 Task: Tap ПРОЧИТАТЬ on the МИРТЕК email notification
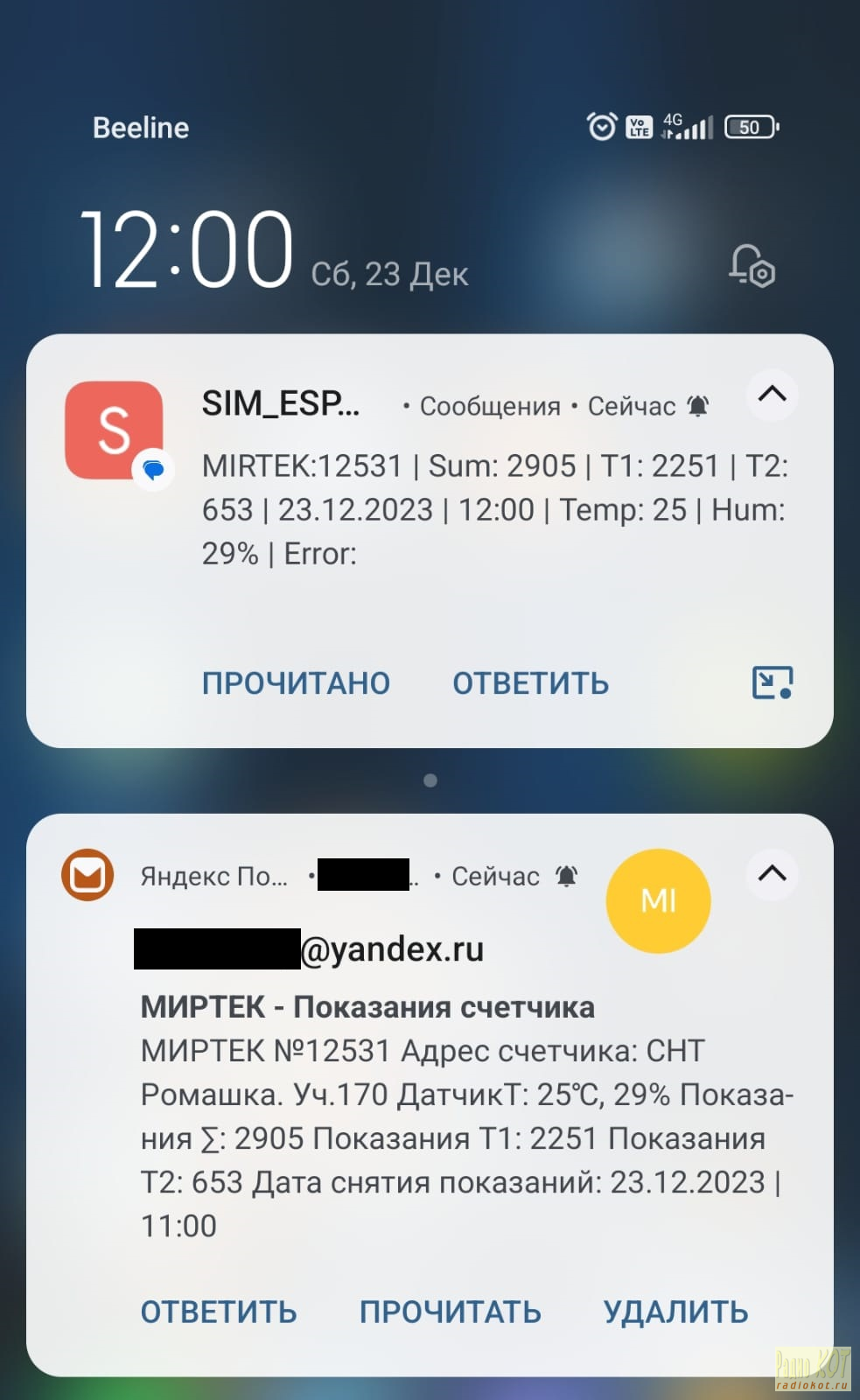point(450,1312)
